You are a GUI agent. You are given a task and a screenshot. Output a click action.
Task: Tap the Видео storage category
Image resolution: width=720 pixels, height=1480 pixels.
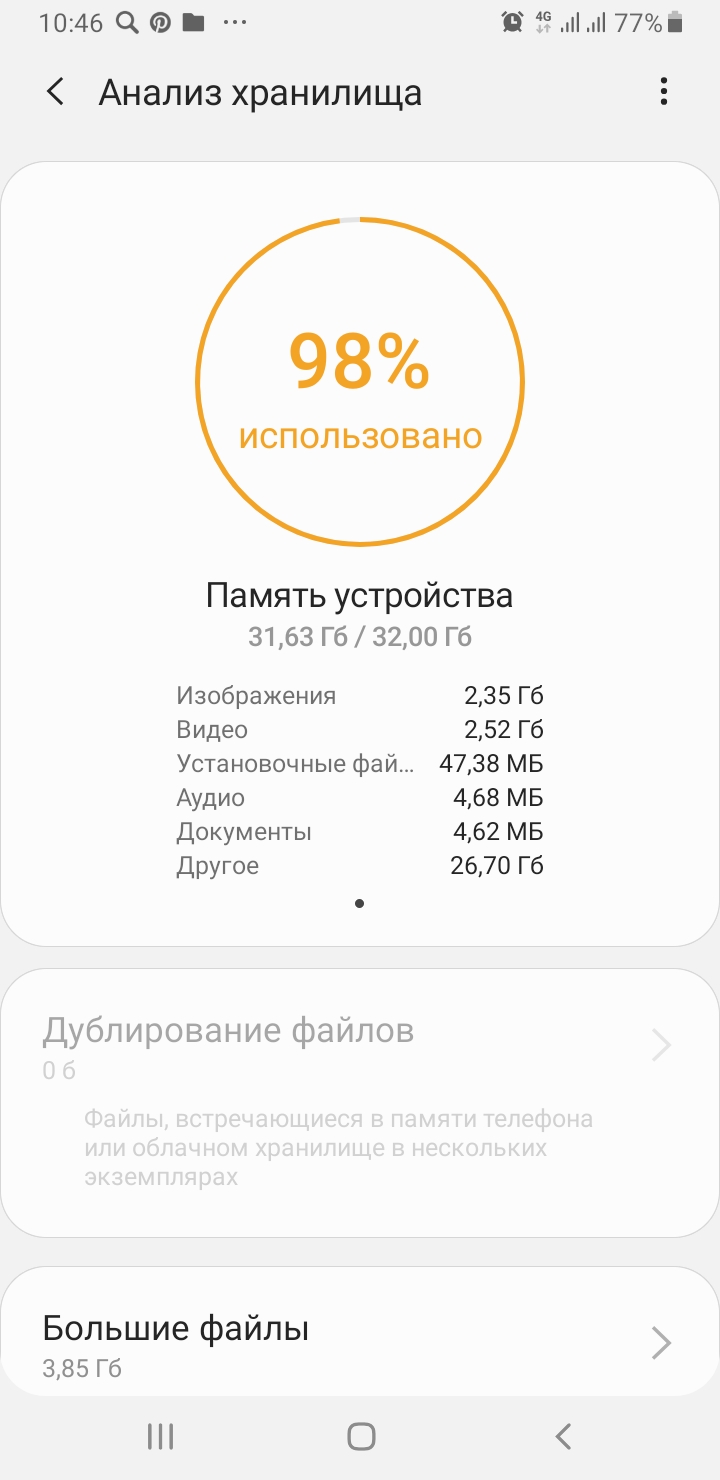click(360, 729)
